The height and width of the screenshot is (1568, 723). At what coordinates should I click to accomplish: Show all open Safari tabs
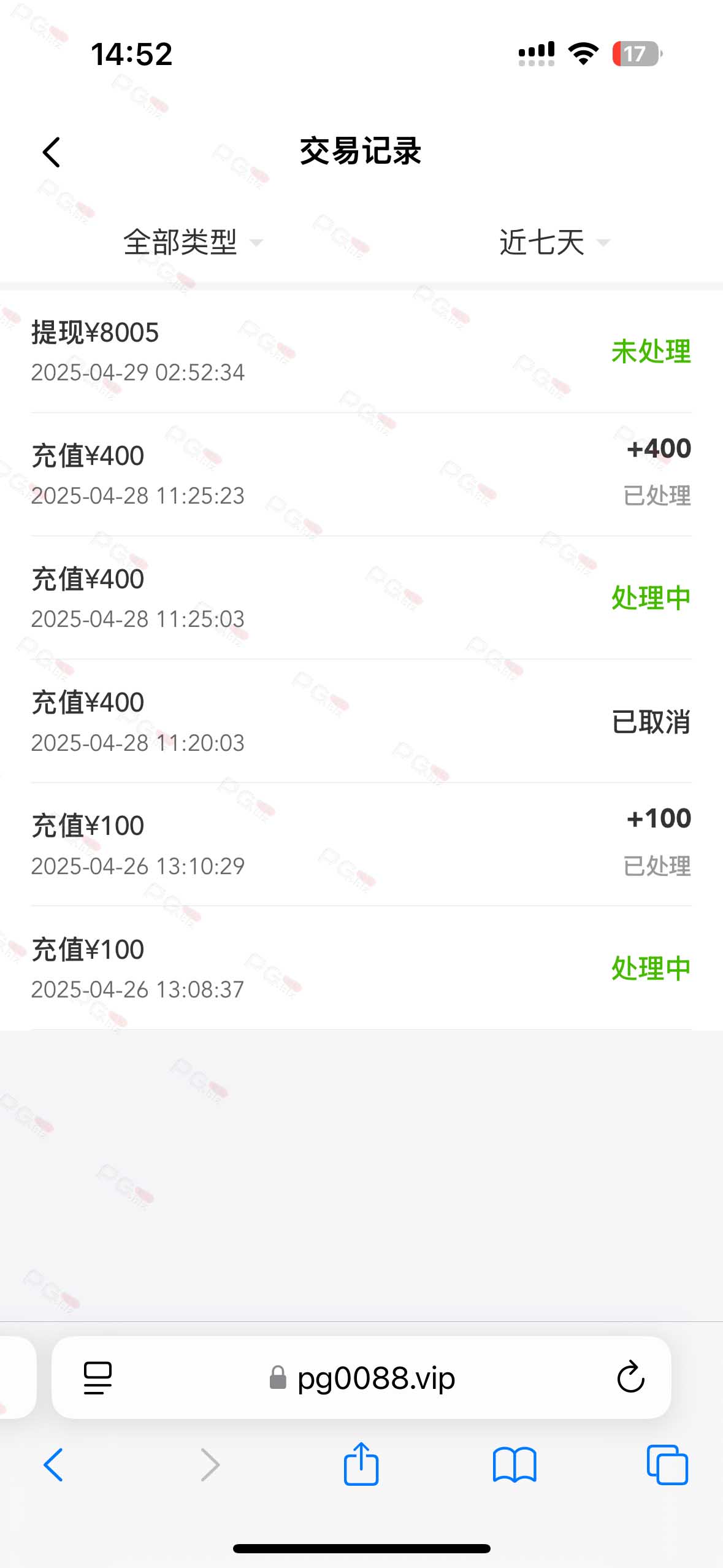pyautogui.click(x=667, y=1465)
